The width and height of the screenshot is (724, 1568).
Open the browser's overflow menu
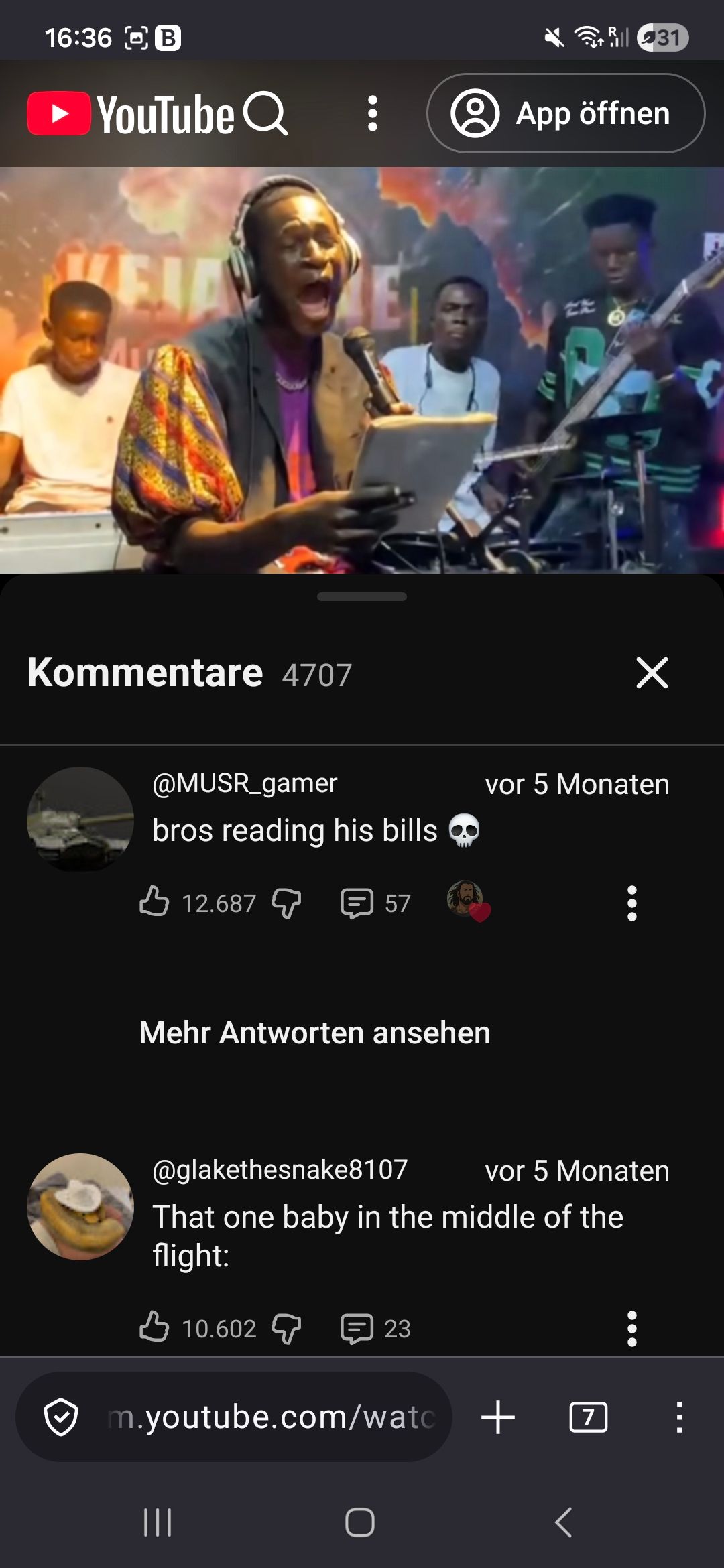coord(679,1417)
